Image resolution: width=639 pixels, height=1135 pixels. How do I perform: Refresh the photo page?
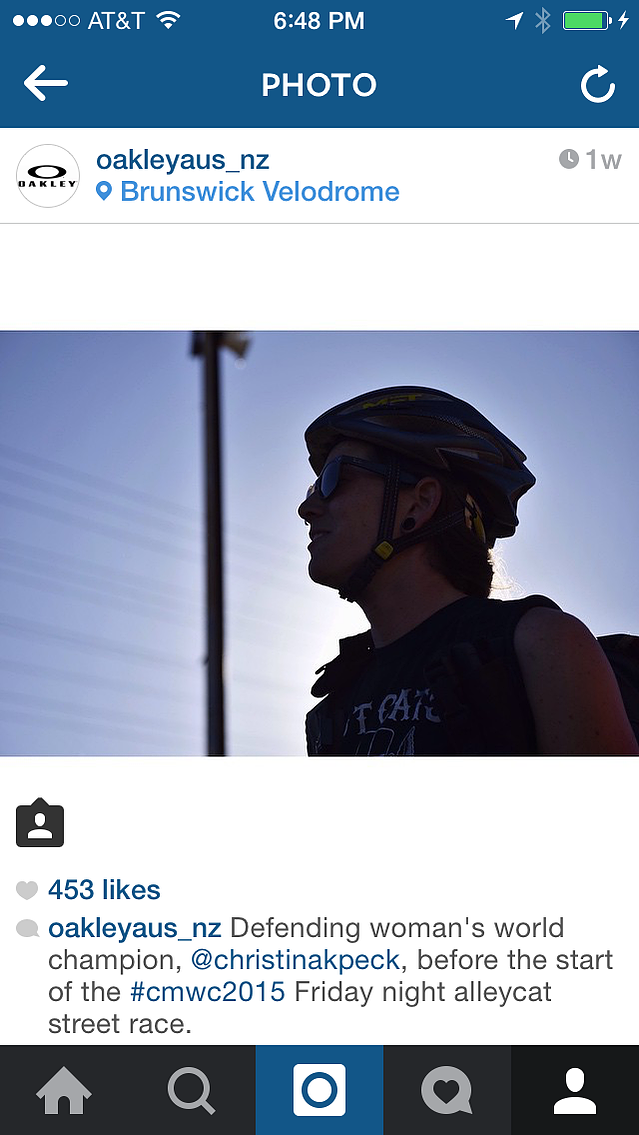point(598,85)
